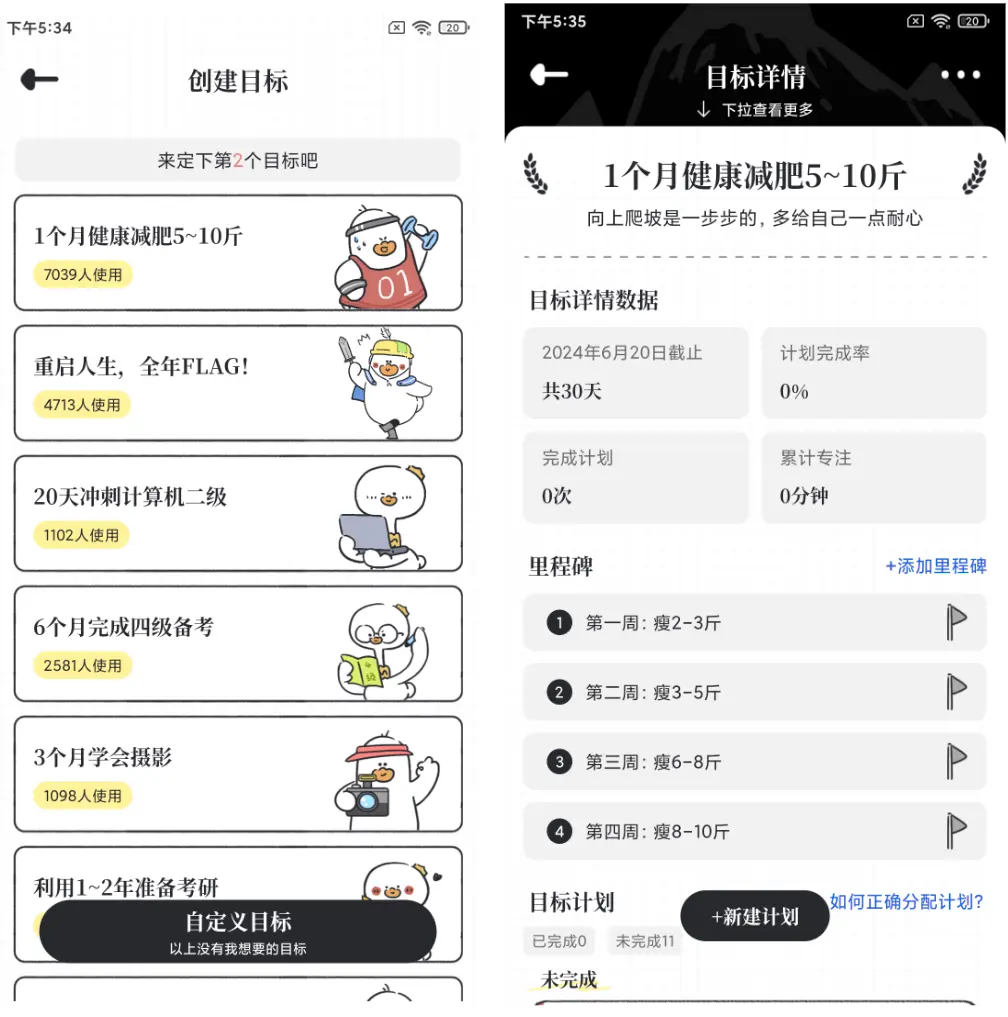
Task: Switch to the 未完成11 tab
Action: 644,941
